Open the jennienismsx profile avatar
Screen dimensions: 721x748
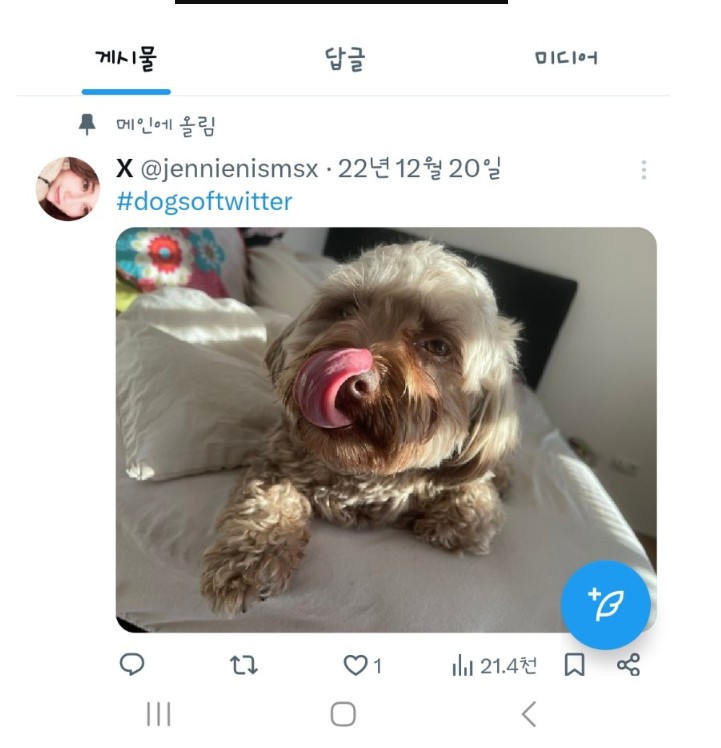[68, 188]
